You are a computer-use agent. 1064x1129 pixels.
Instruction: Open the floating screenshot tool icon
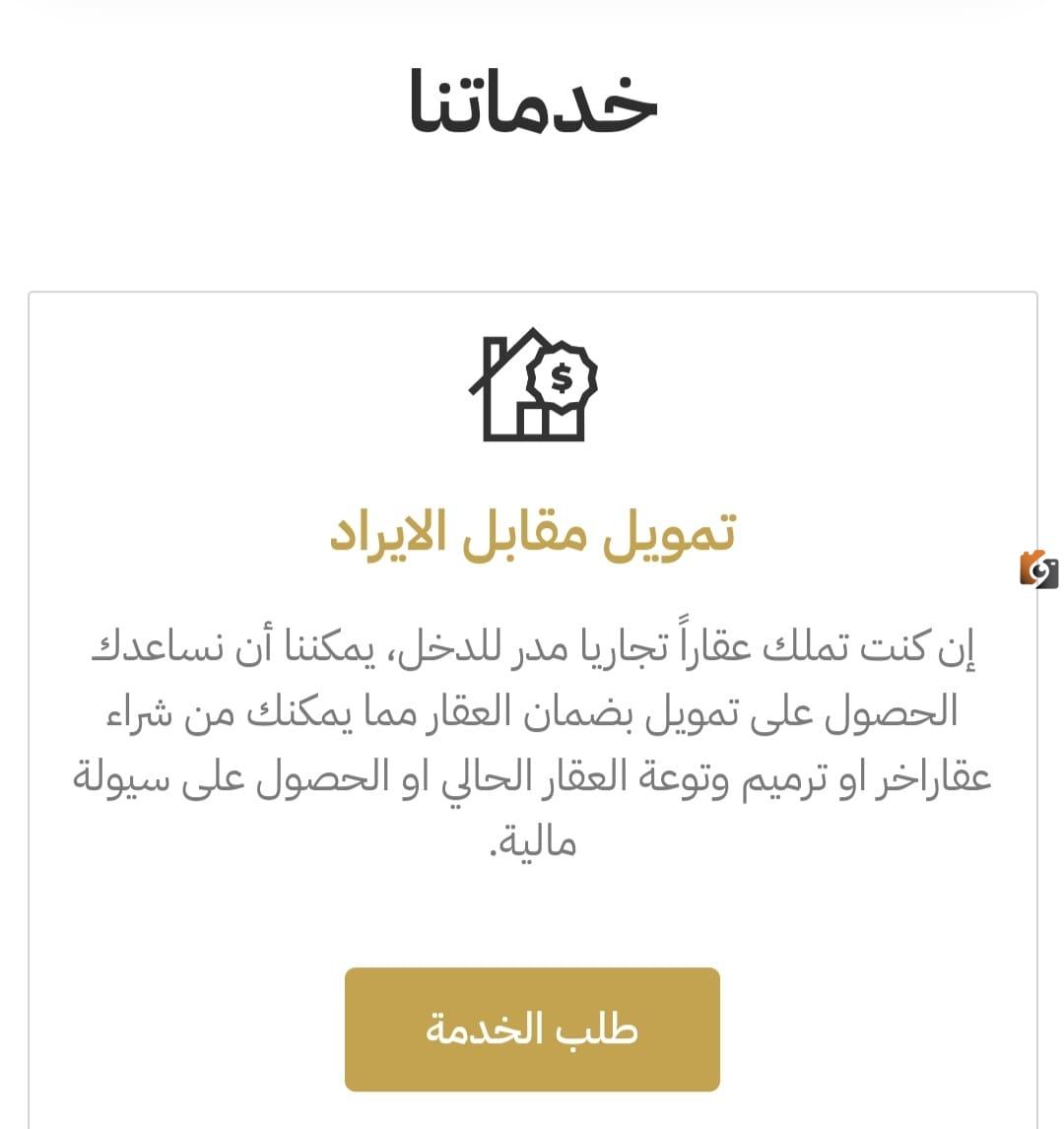point(1038,570)
